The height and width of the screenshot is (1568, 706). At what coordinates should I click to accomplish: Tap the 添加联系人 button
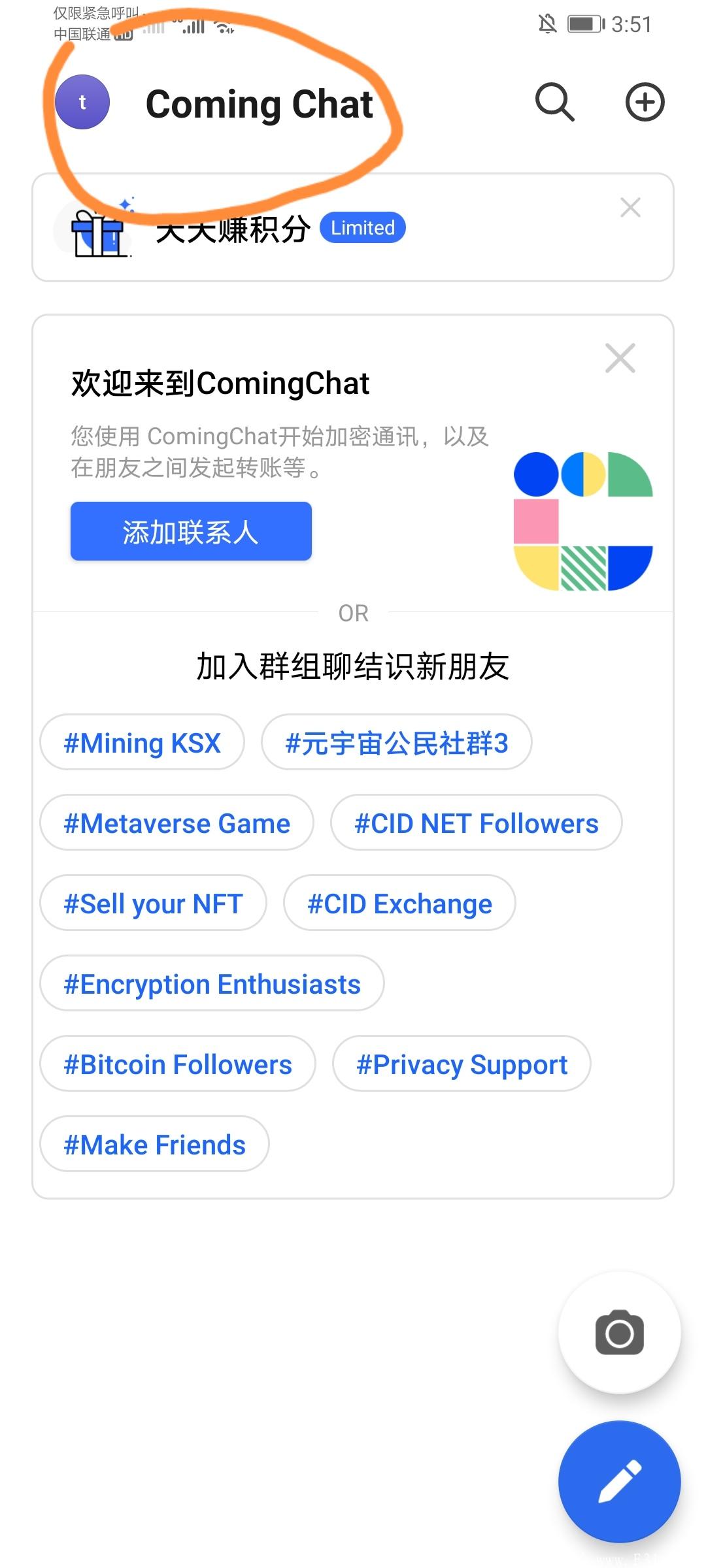pyautogui.click(x=190, y=531)
